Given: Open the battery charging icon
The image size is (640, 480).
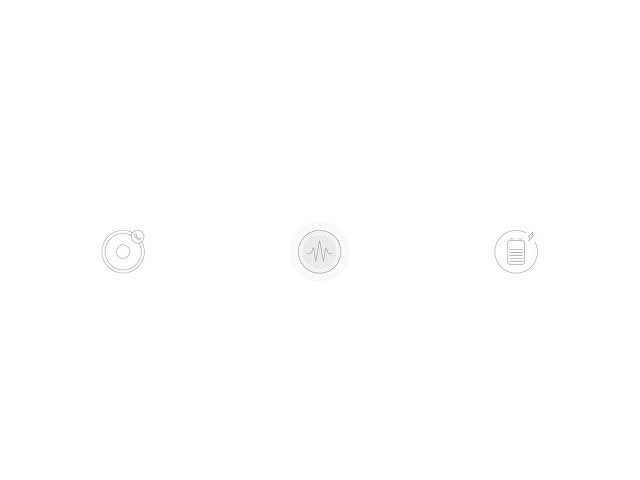Looking at the screenshot, I should point(516,251).
